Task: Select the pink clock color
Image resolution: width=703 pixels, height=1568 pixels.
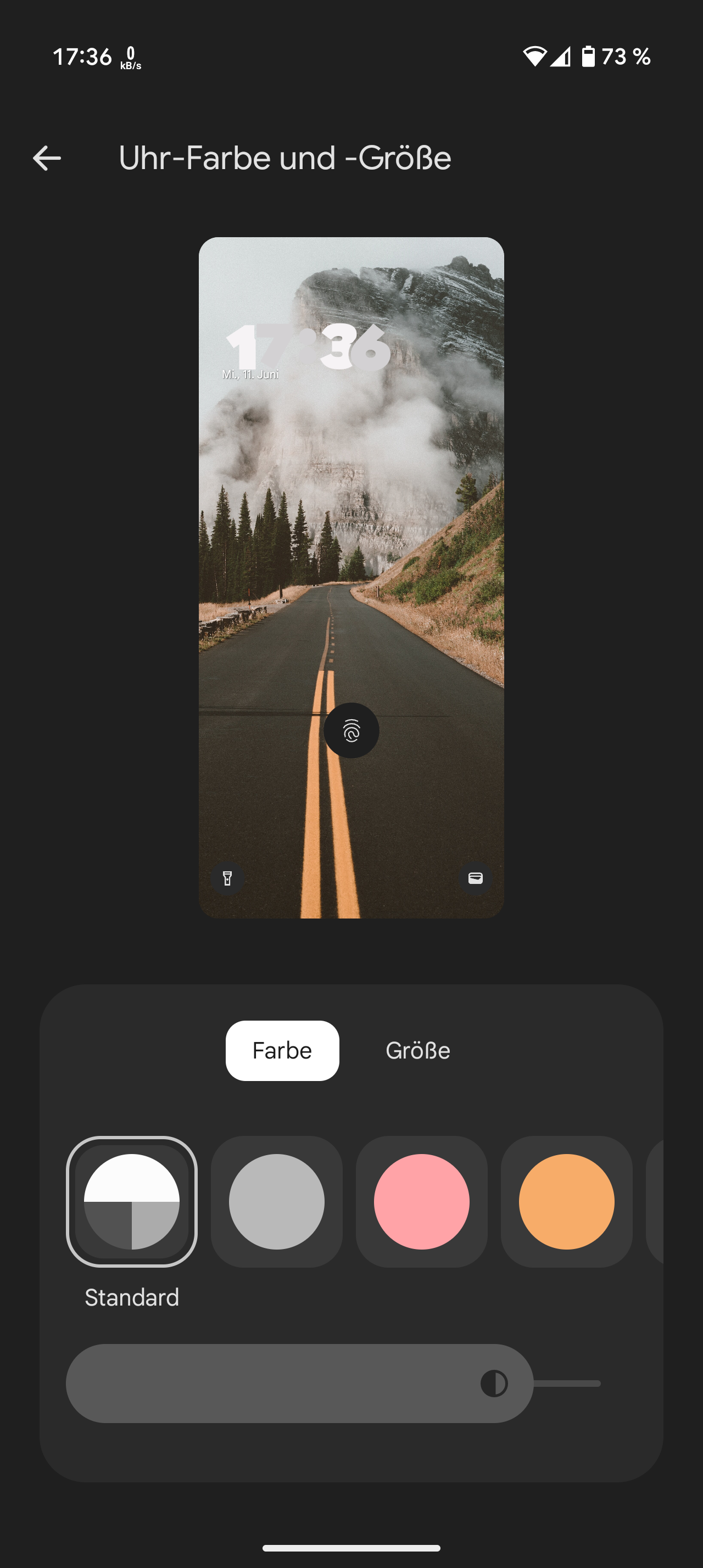Action: pyautogui.click(x=421, y=1202)
